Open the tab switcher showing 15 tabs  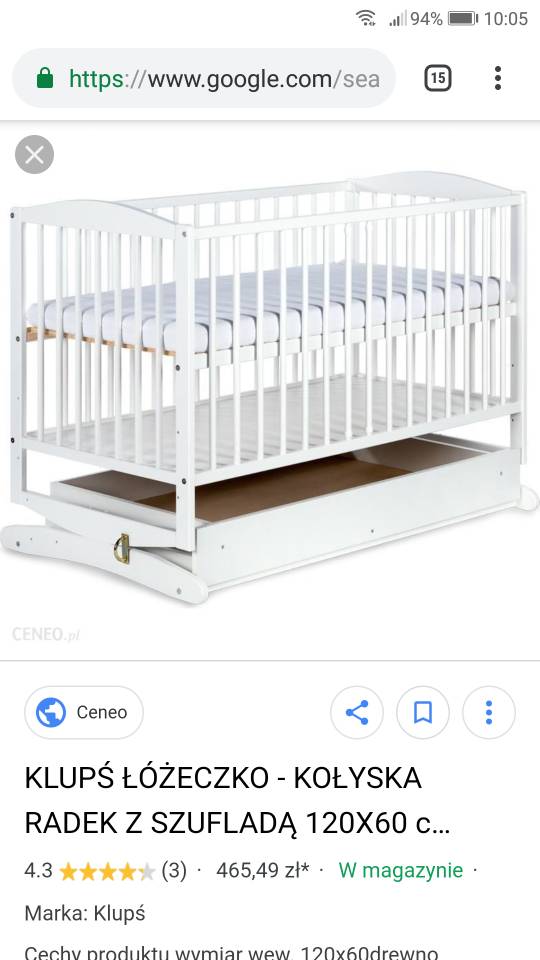(438, 78)
